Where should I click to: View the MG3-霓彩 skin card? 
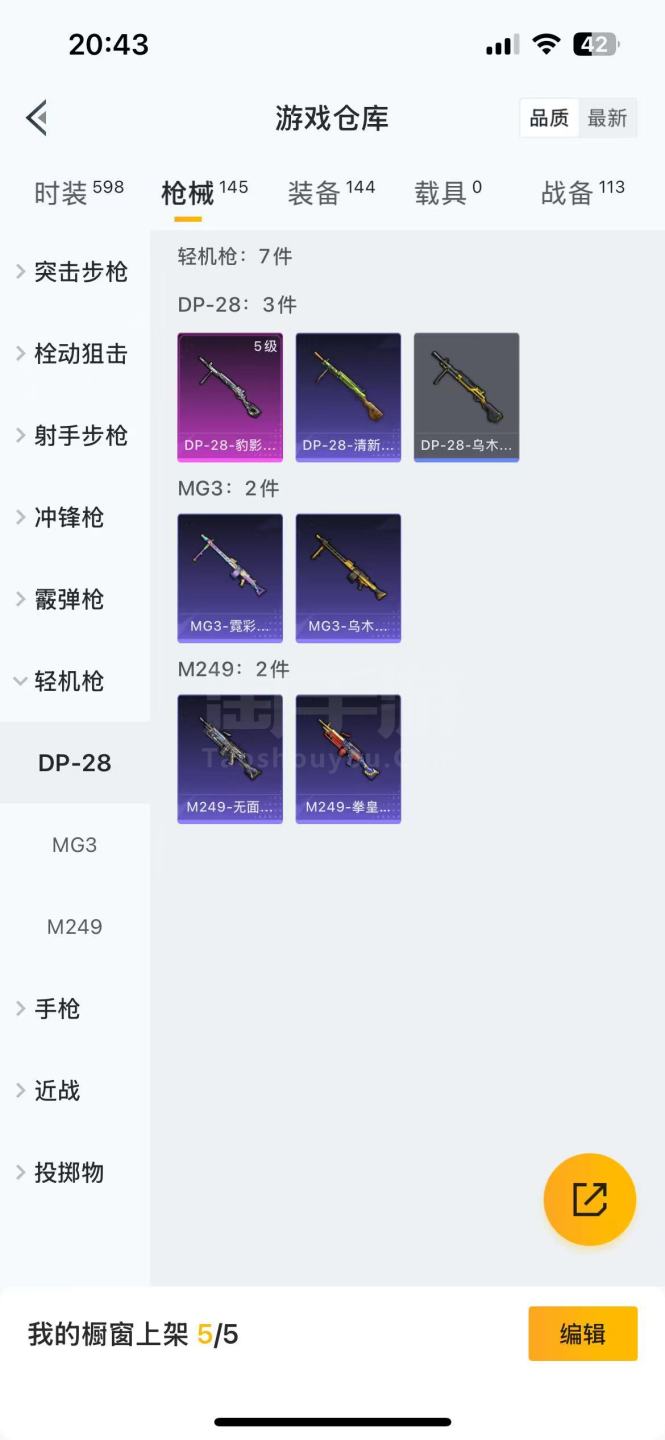[230, 578]
